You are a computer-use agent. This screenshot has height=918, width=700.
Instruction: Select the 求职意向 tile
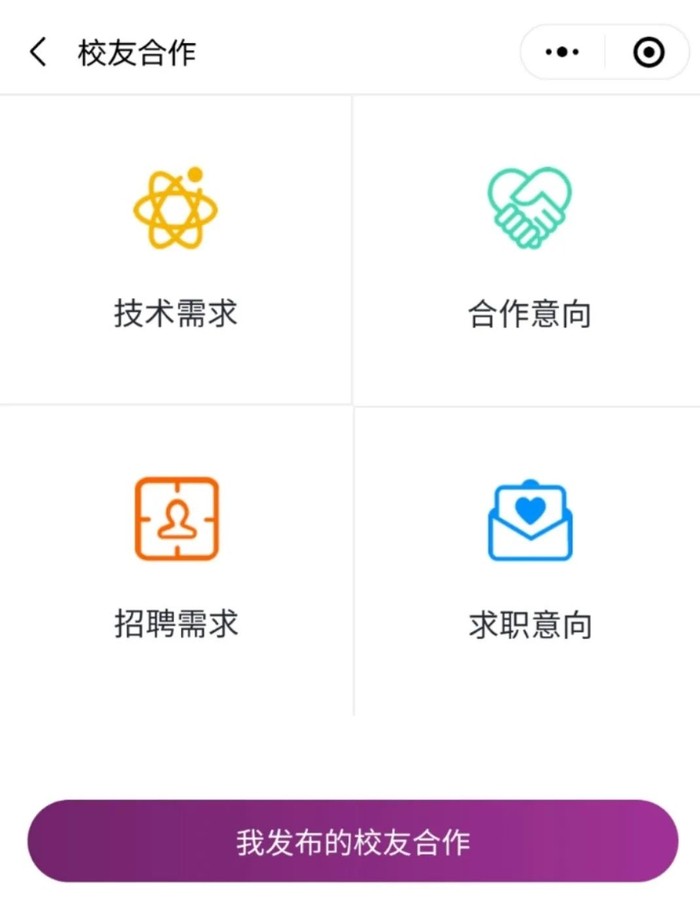529,560
